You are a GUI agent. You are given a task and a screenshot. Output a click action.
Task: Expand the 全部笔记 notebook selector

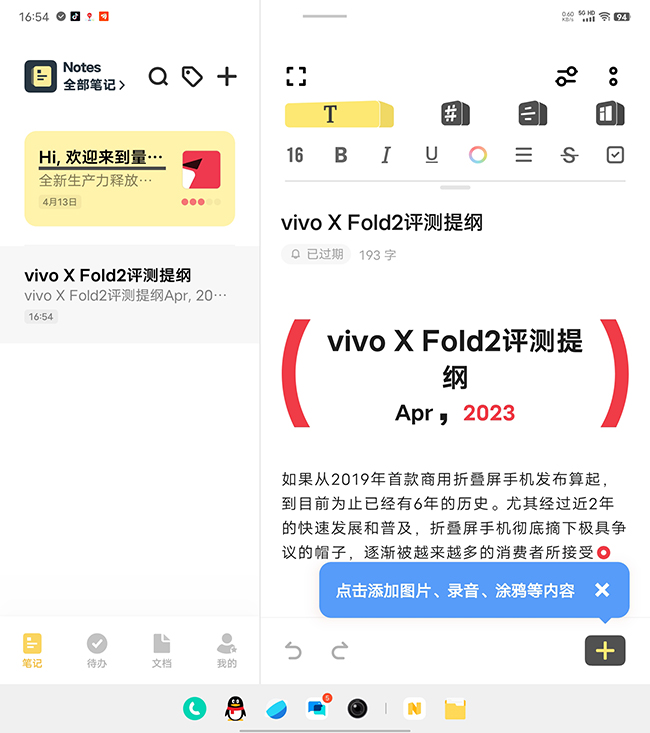tap(94, 85)
